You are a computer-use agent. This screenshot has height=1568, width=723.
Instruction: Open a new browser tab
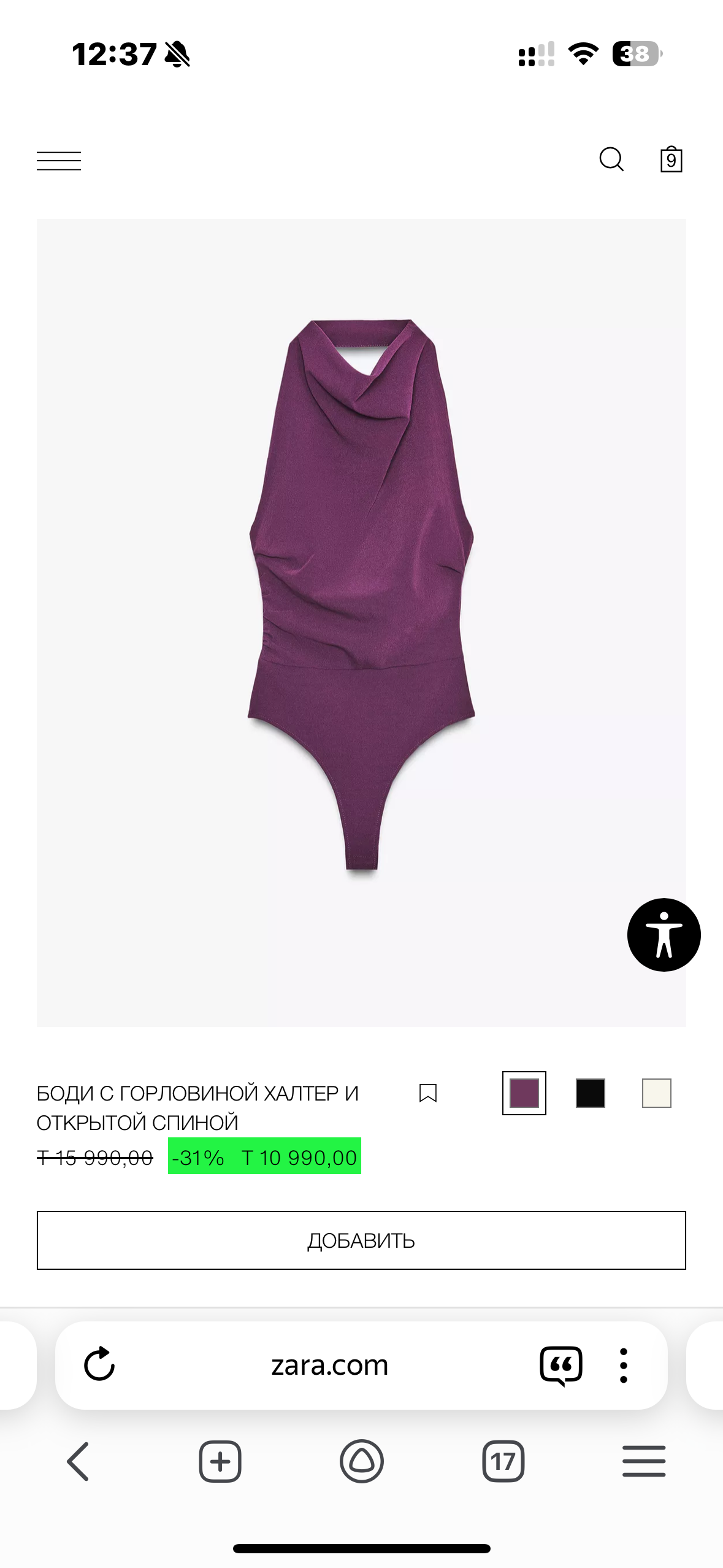coord(220,1461)
